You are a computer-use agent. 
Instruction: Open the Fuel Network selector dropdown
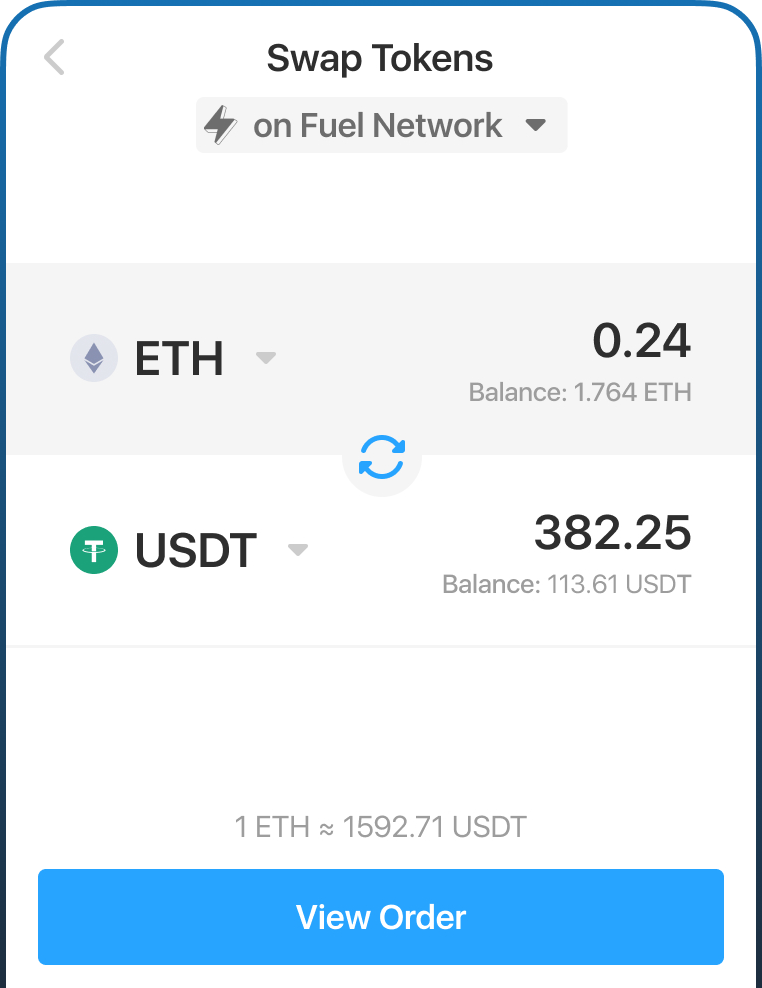381,125
